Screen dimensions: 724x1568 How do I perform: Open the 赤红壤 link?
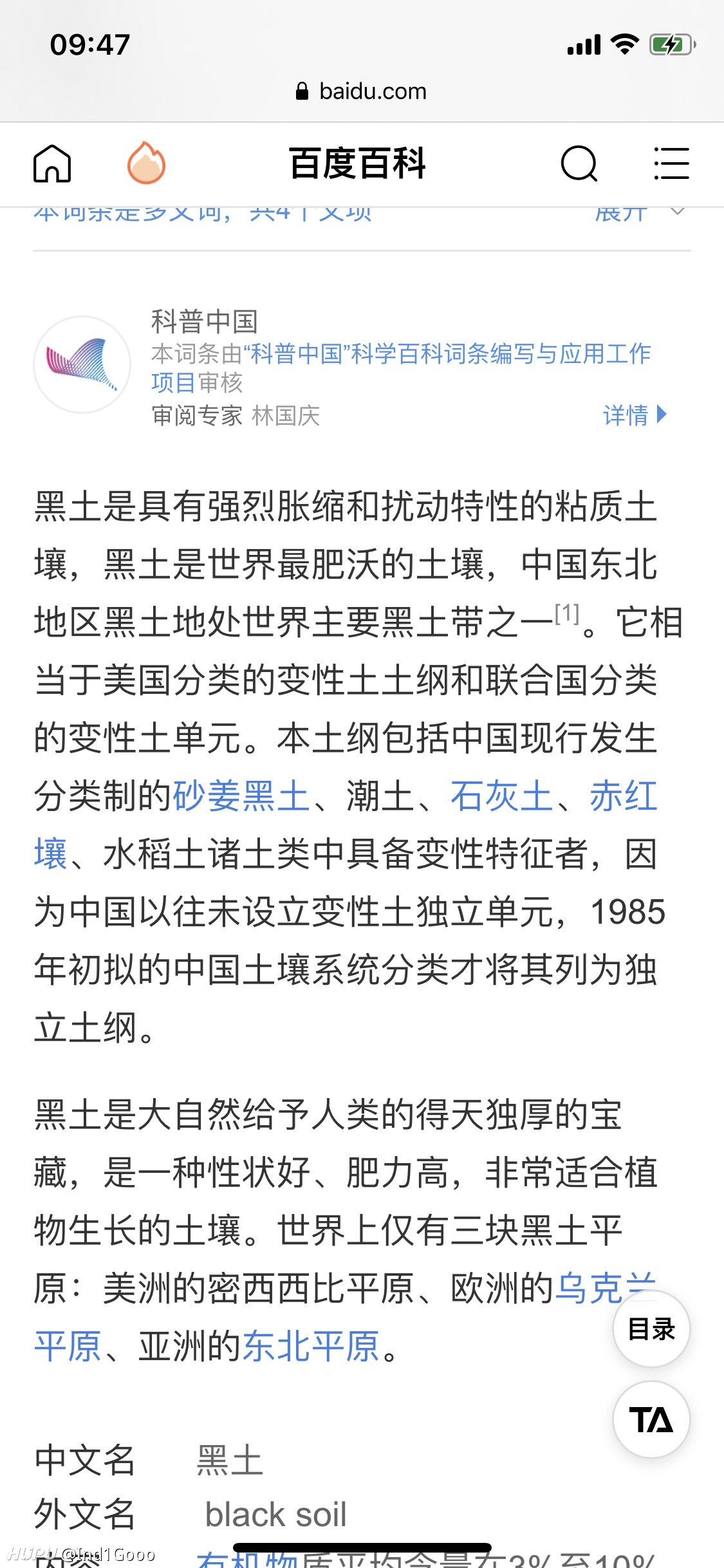pos(624,796)
